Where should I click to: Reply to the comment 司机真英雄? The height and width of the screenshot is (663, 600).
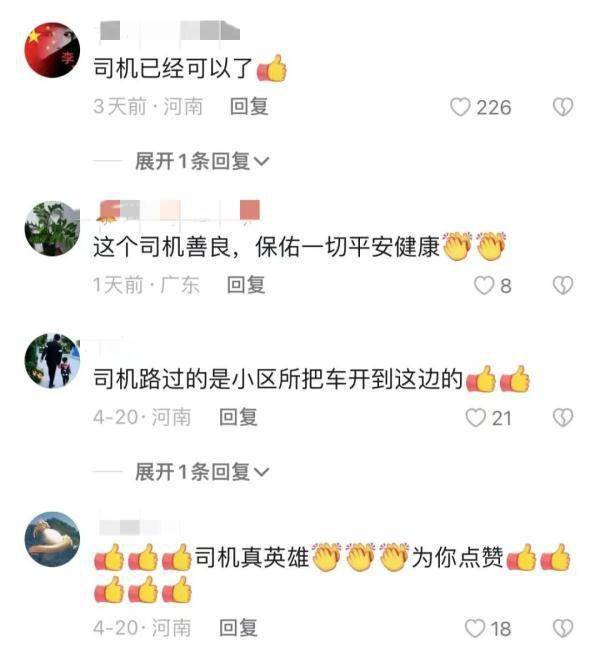tap(238, 627)
